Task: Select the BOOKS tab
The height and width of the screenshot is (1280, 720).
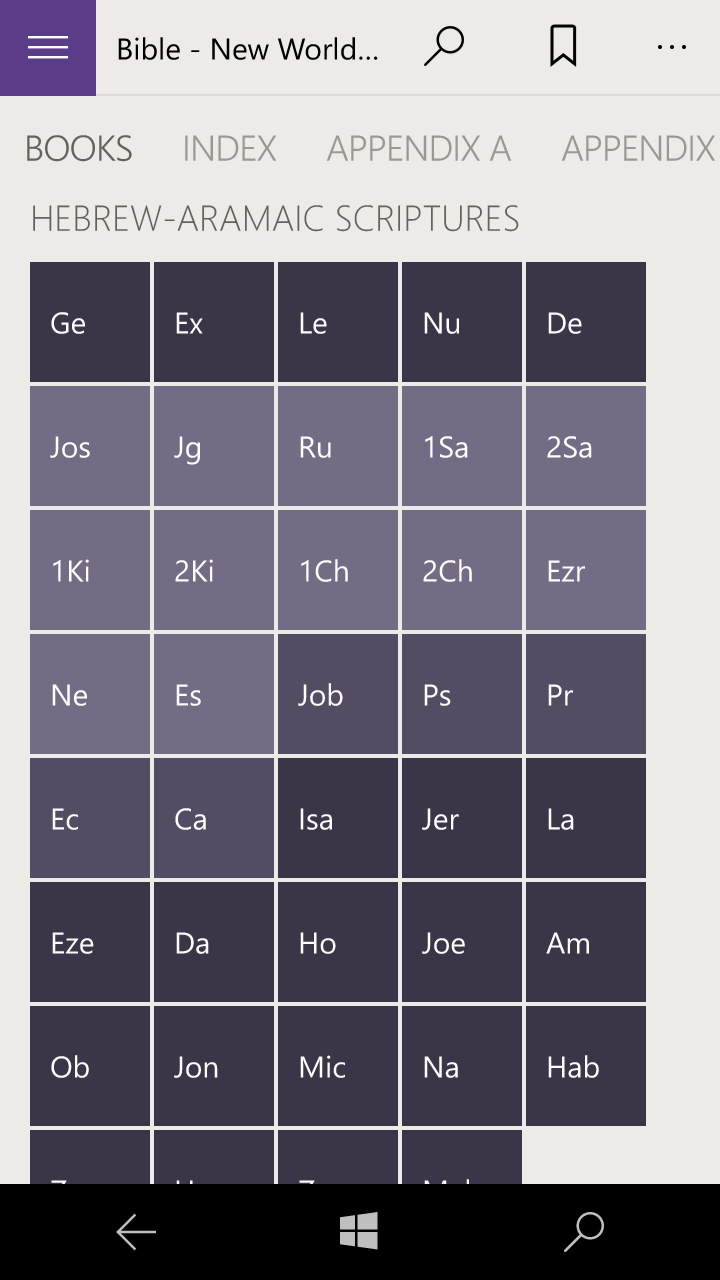Action: tap(79, 149)
